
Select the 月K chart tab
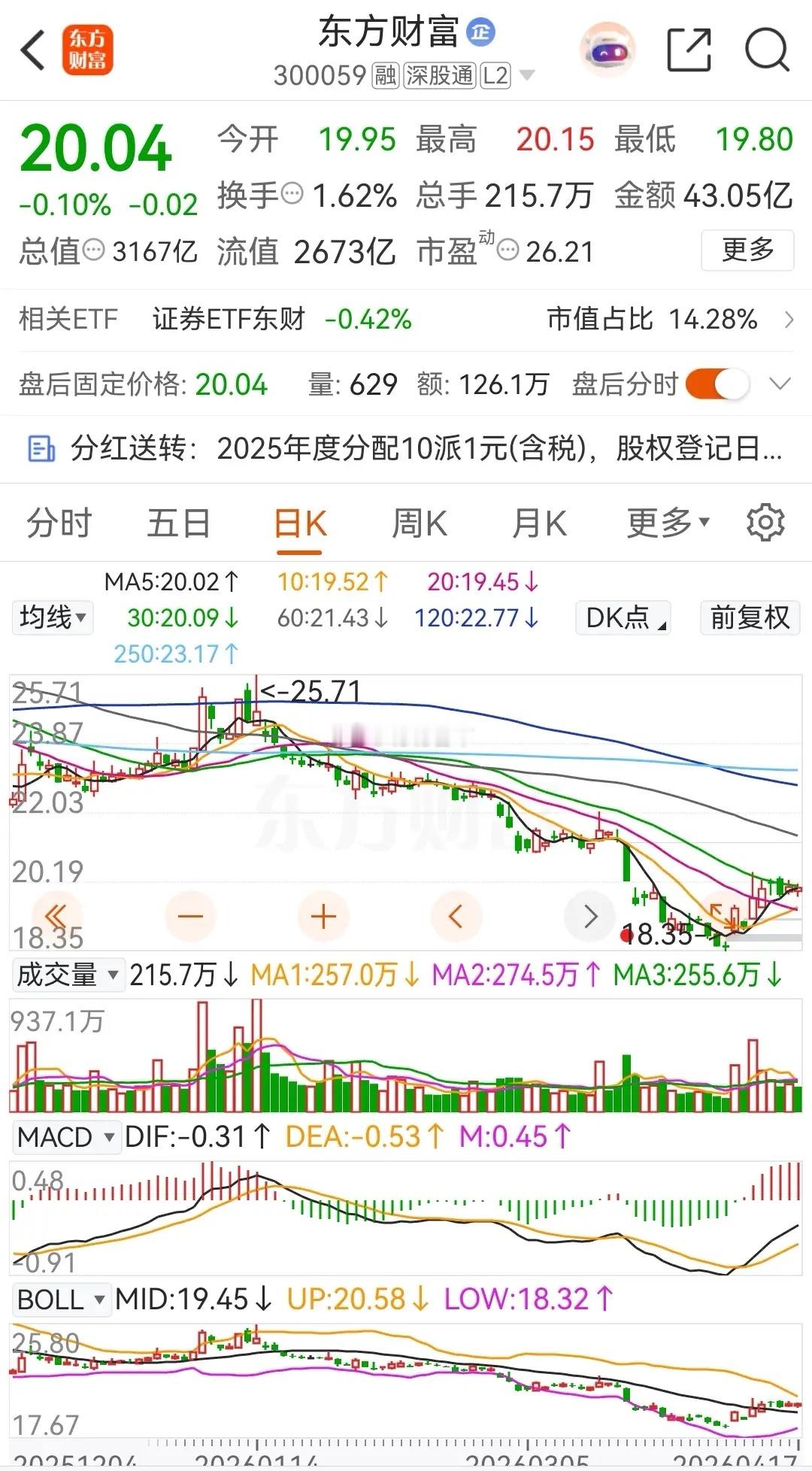coord(538,523)
